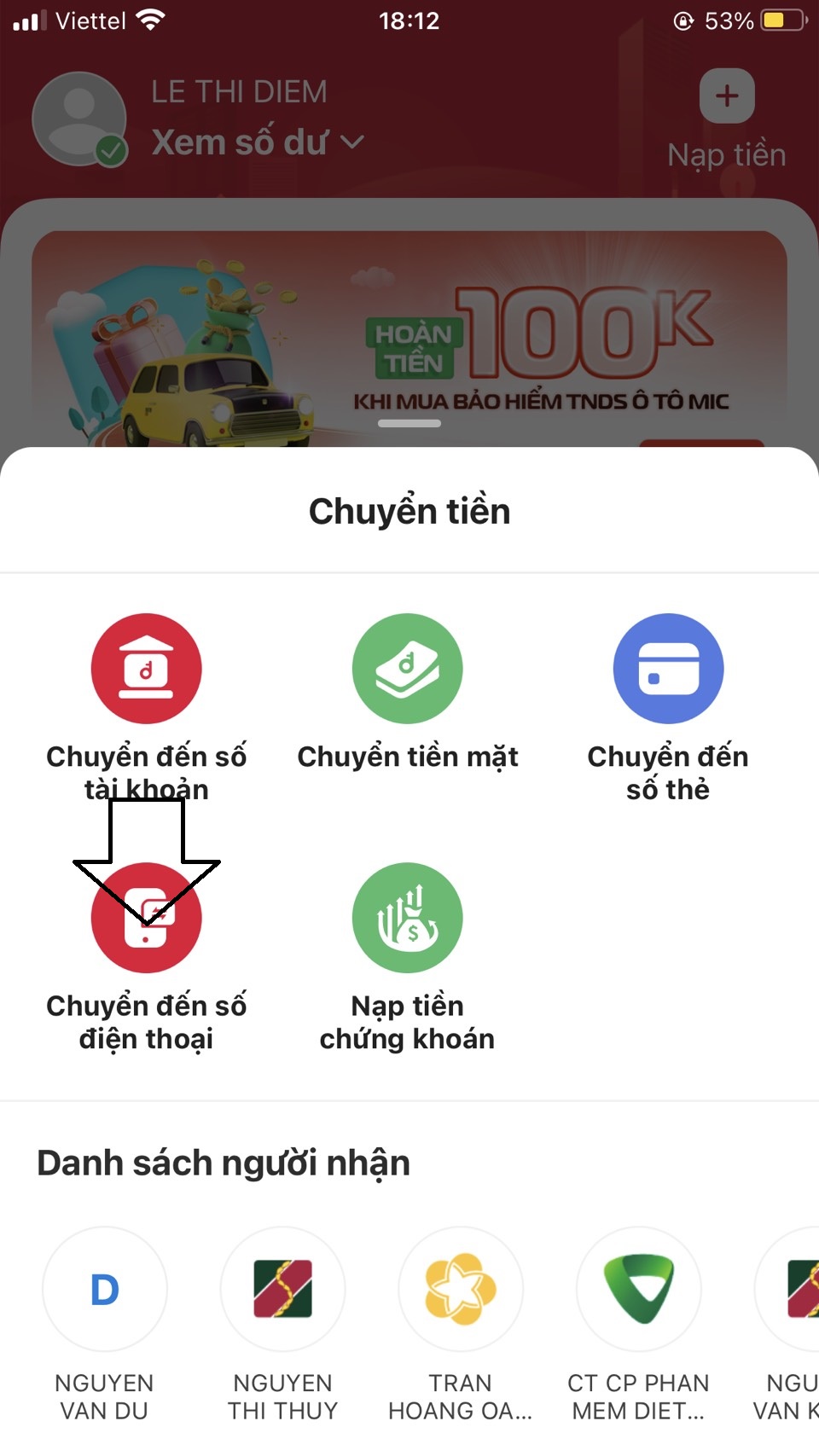Open the LE THI DIEM profile avatar
This screenshot has height=1456, width=819.
79,119
